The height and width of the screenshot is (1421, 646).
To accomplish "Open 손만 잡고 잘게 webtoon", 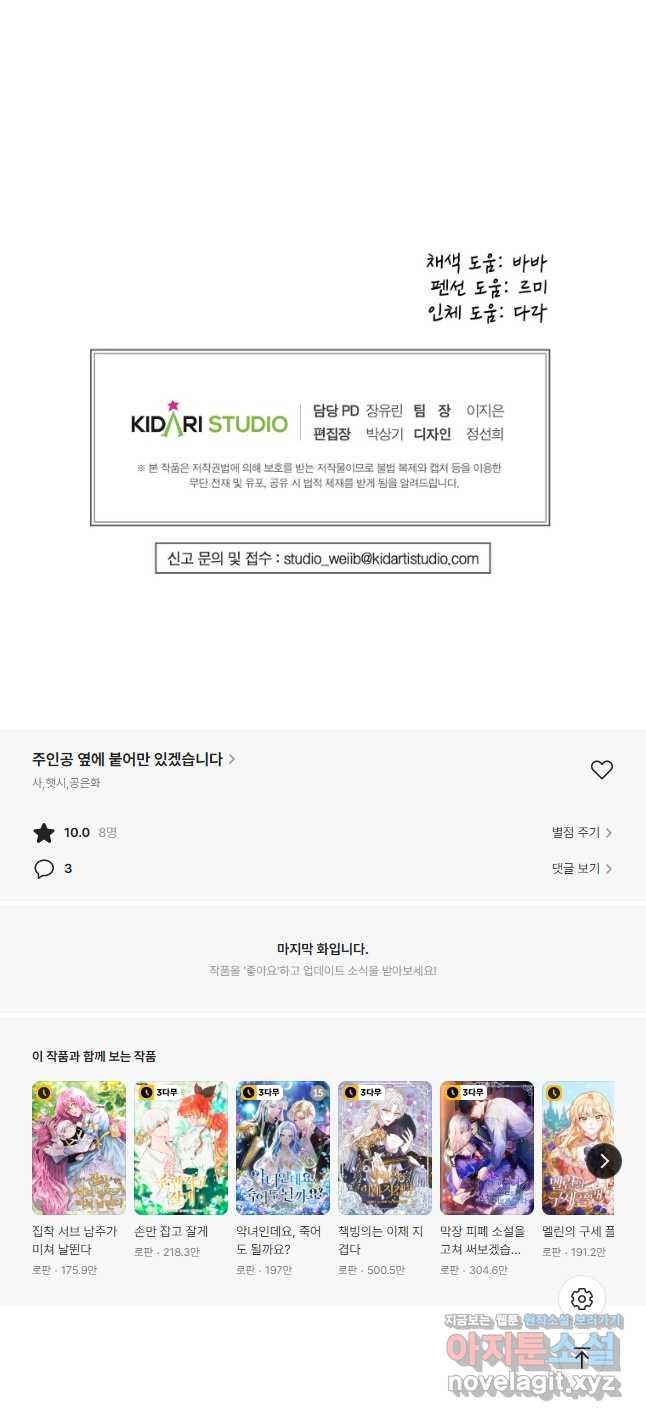I will pos(181,1148).
